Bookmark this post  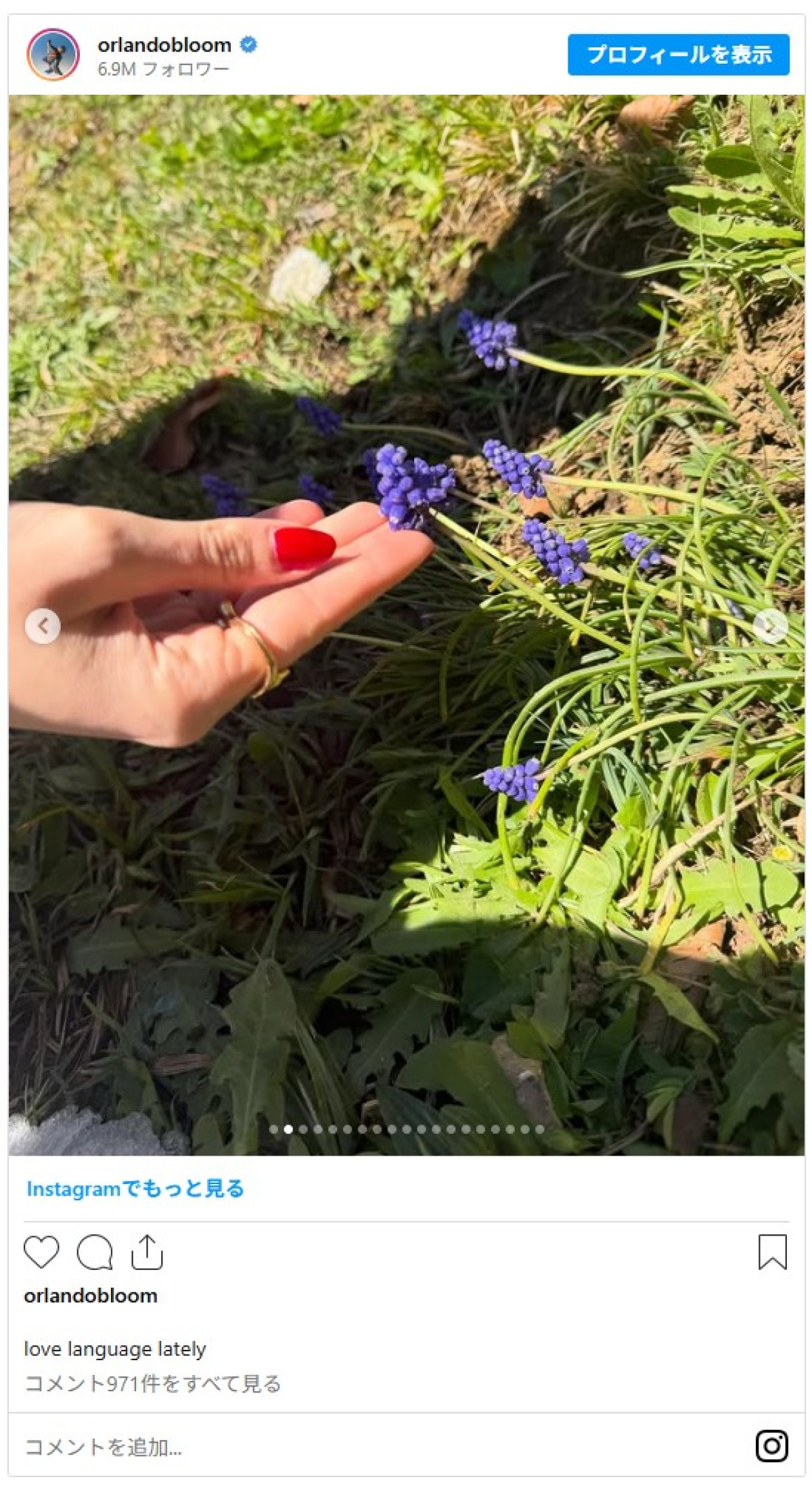click(x=772, y=1252)
